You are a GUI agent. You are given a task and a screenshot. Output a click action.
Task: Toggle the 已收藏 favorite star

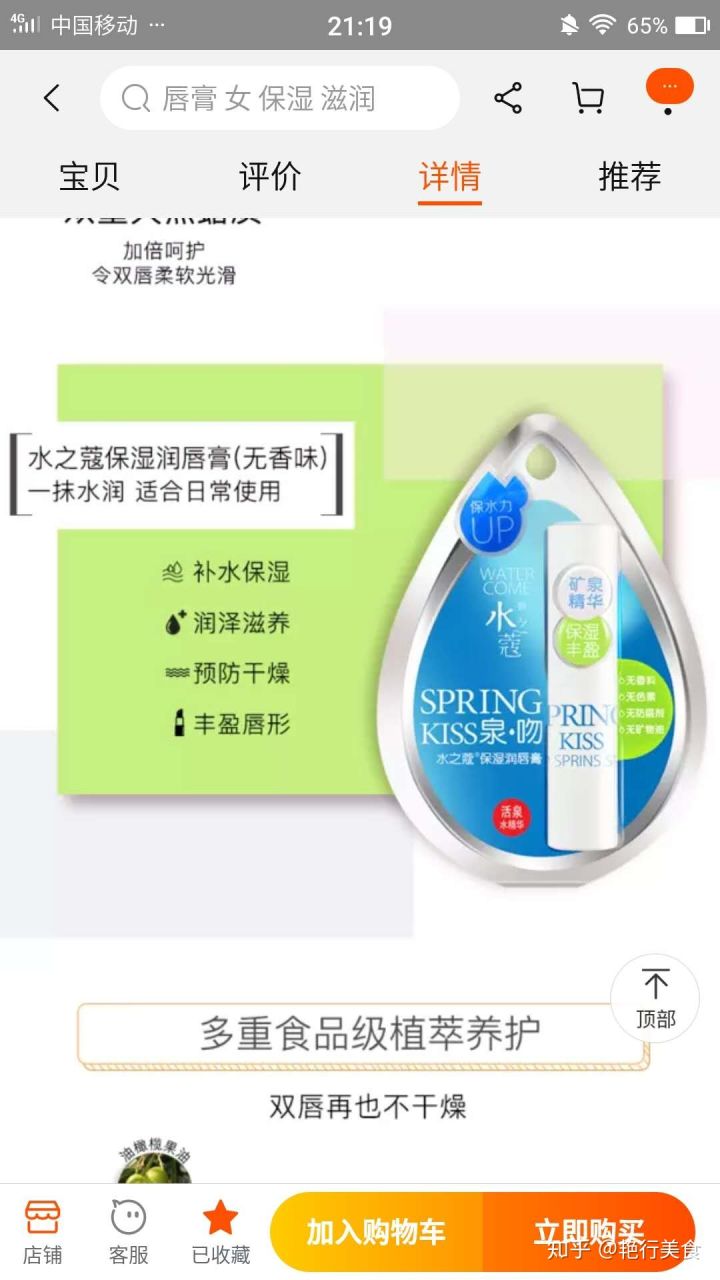coord(220,1232)
